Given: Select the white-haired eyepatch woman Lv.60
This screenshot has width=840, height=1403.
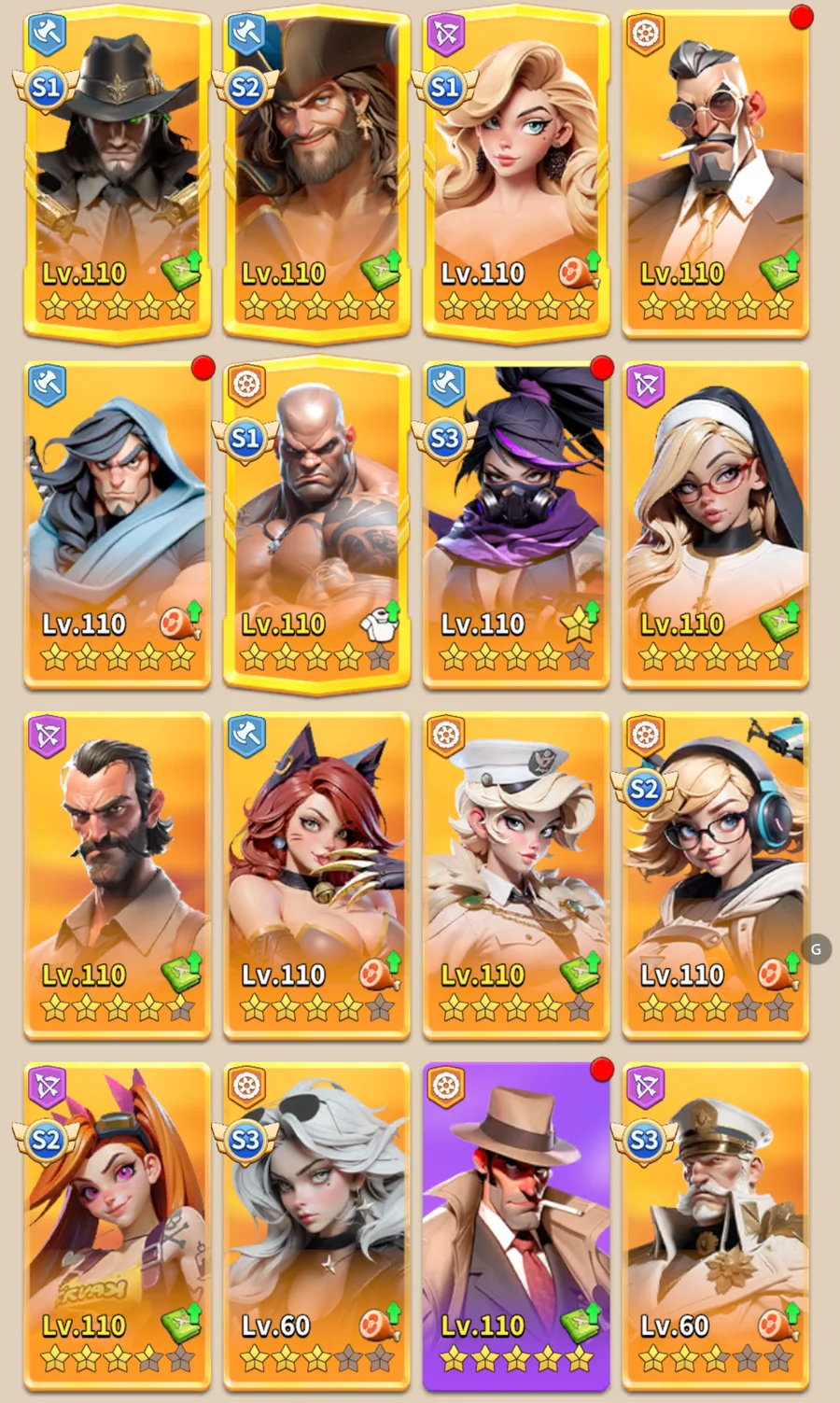Looking at the screenshot, I should (x=316, y=1223).
